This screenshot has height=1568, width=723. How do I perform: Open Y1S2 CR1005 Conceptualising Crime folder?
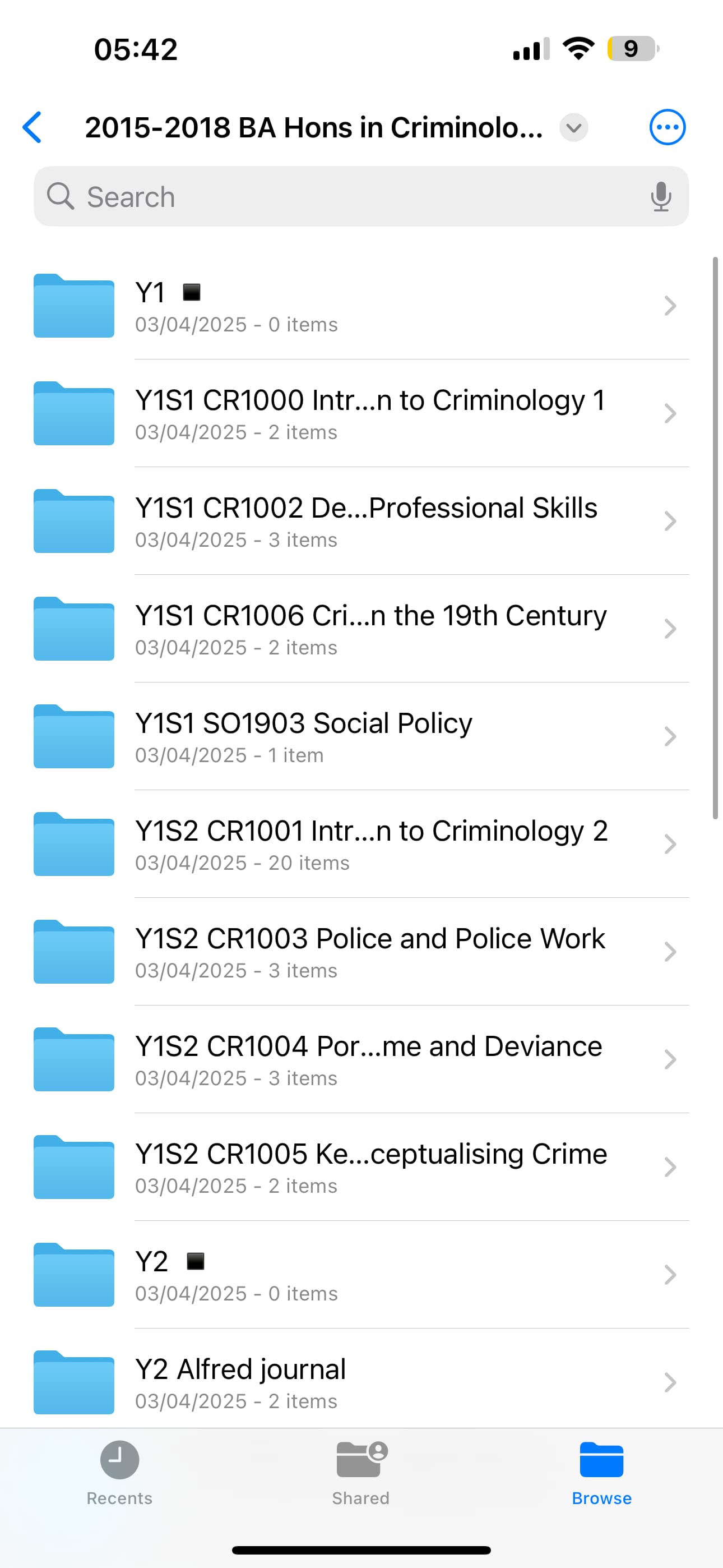(361, 1168)
